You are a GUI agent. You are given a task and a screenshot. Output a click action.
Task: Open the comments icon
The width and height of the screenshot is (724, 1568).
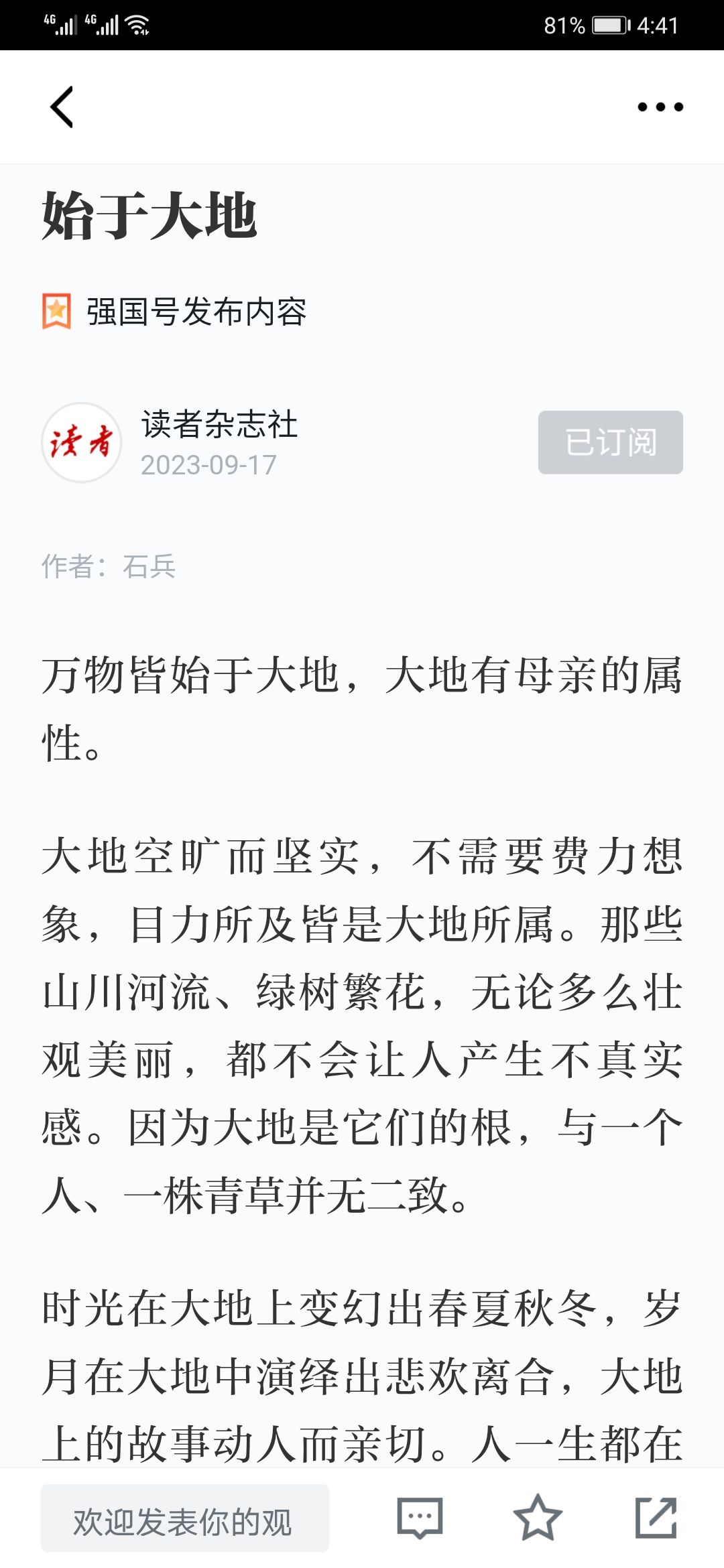(420, 1518)
